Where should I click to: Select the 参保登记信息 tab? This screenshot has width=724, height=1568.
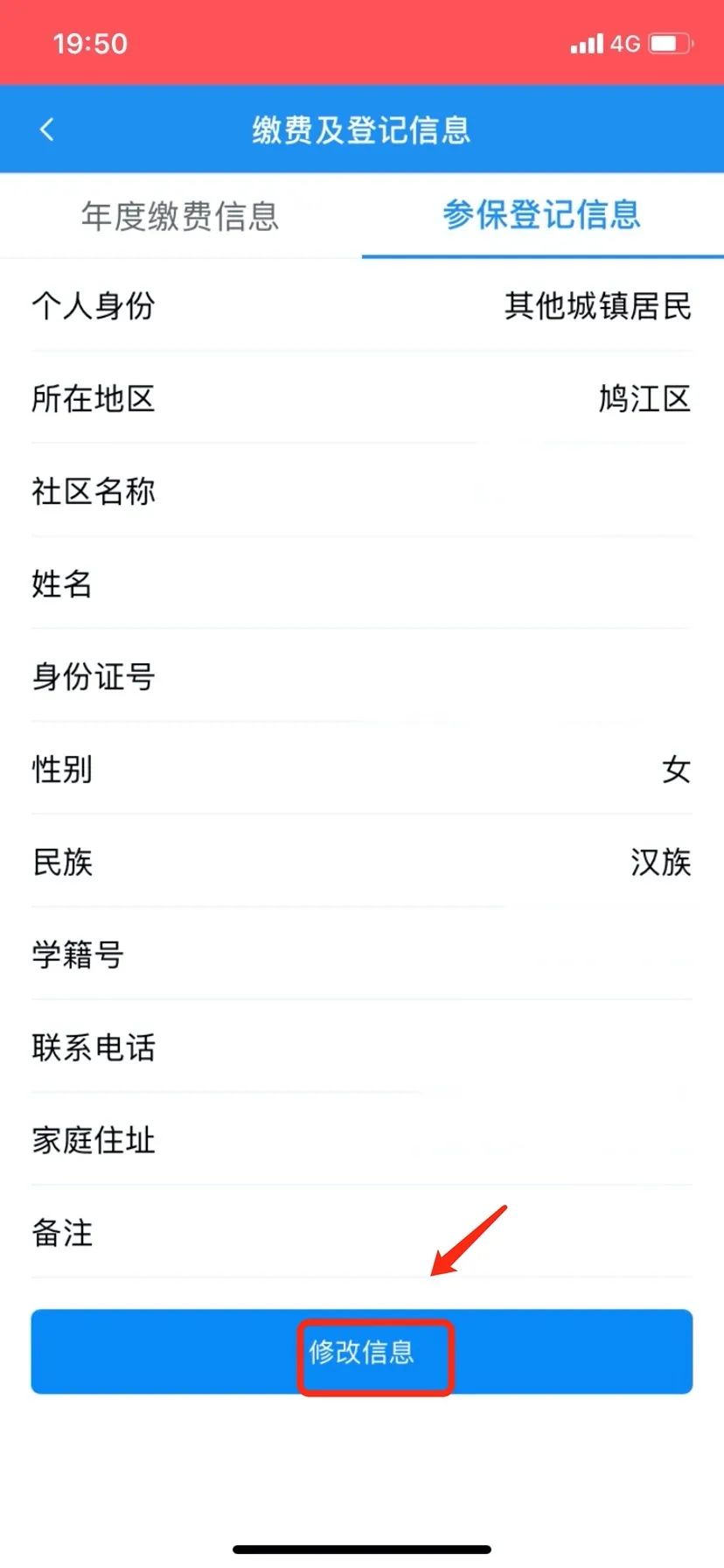[542, 215]
